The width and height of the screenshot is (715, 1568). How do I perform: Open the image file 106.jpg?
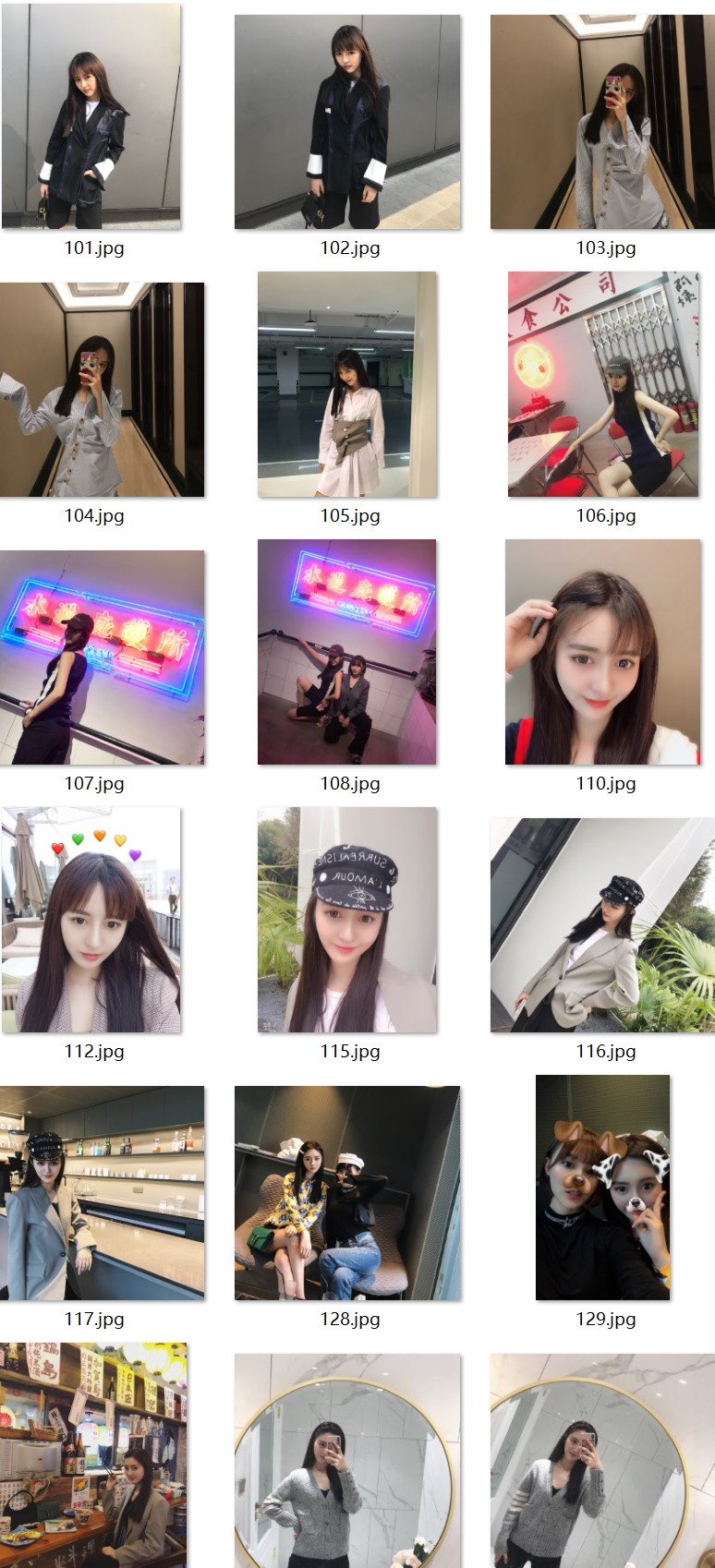[603, 384]
